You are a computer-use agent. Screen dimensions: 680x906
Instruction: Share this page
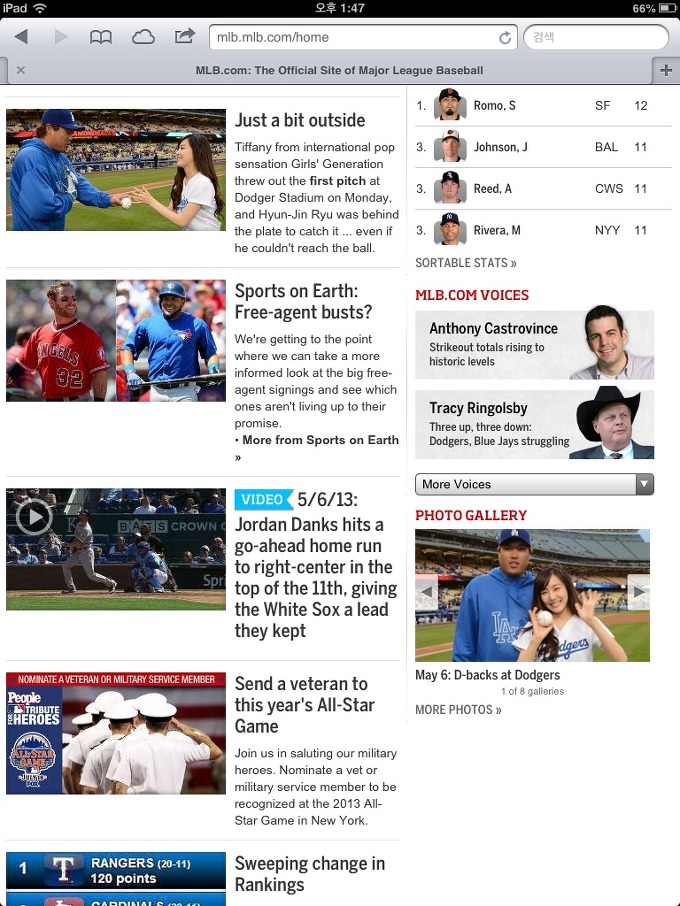coord(184,36)
